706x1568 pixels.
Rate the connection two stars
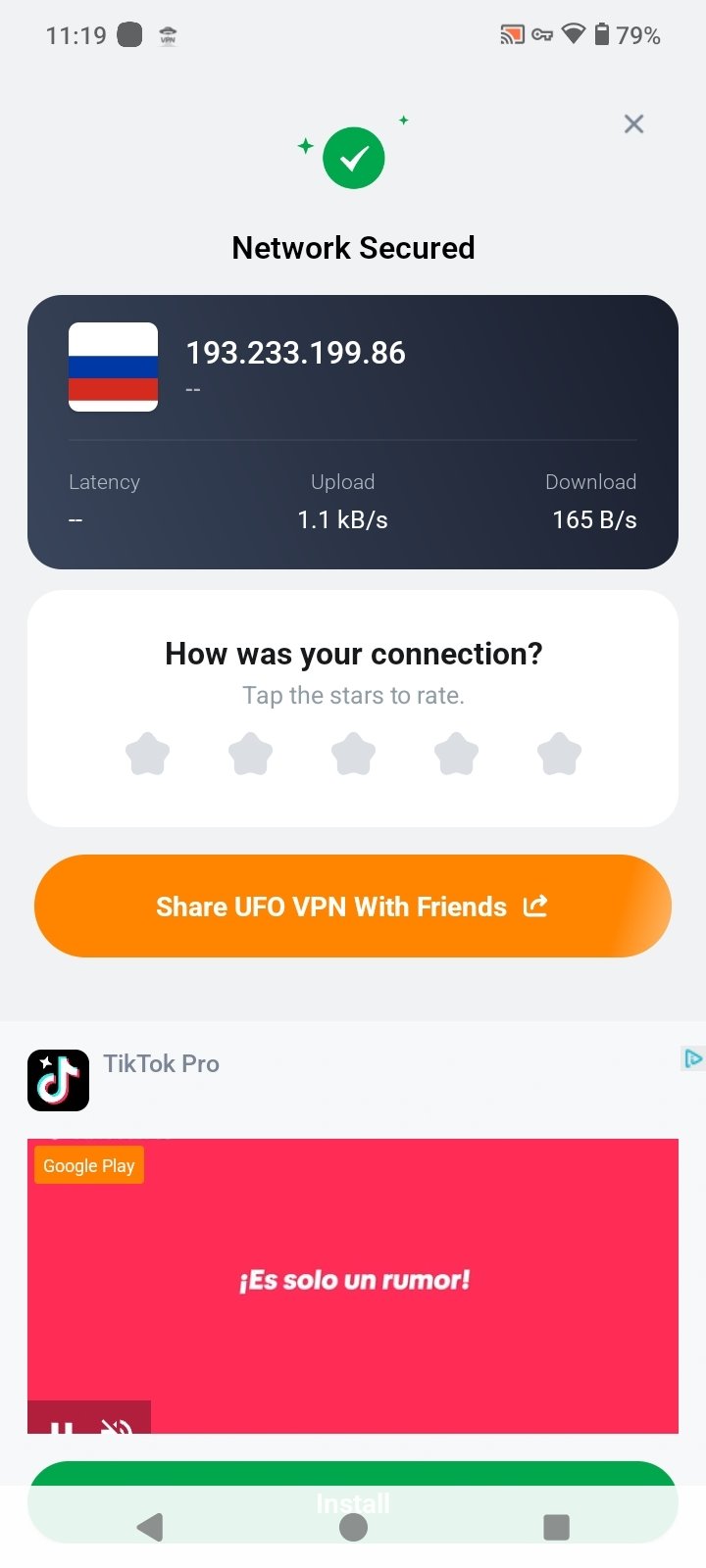point(251,754)
